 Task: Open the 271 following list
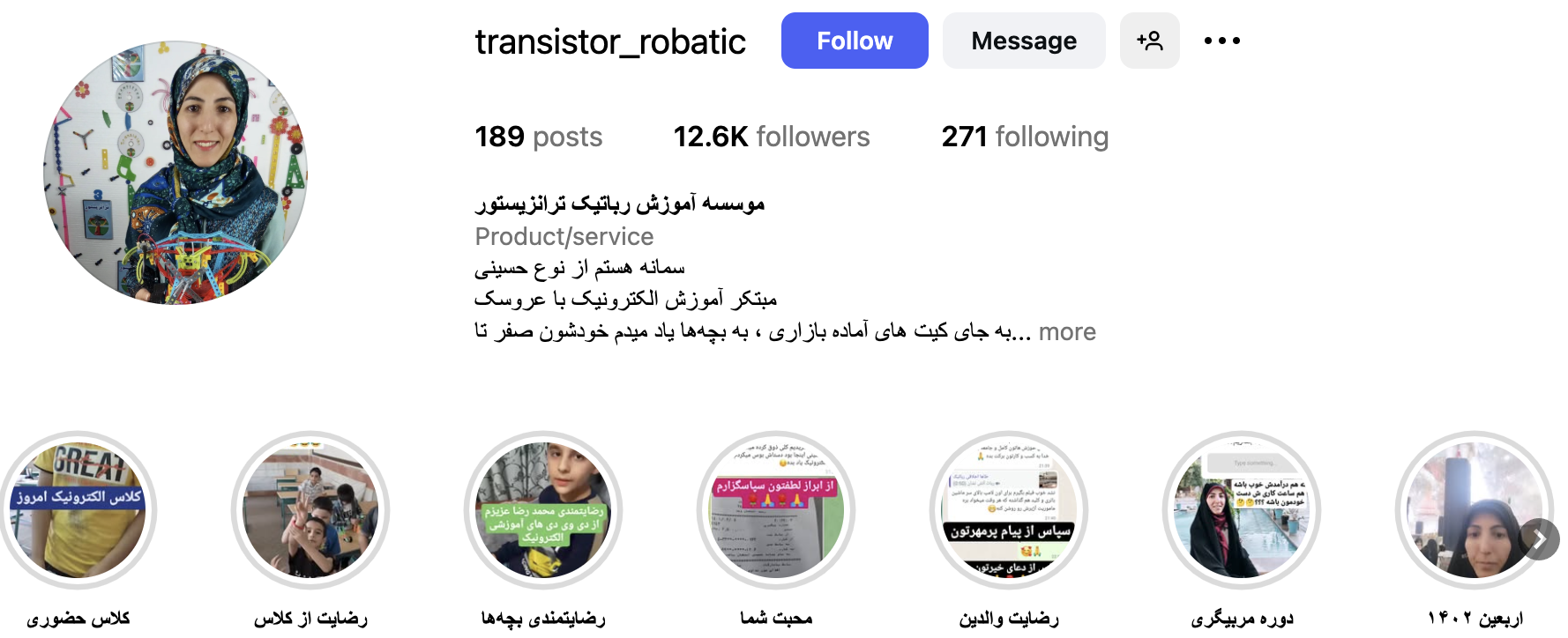coord(1024,137)
